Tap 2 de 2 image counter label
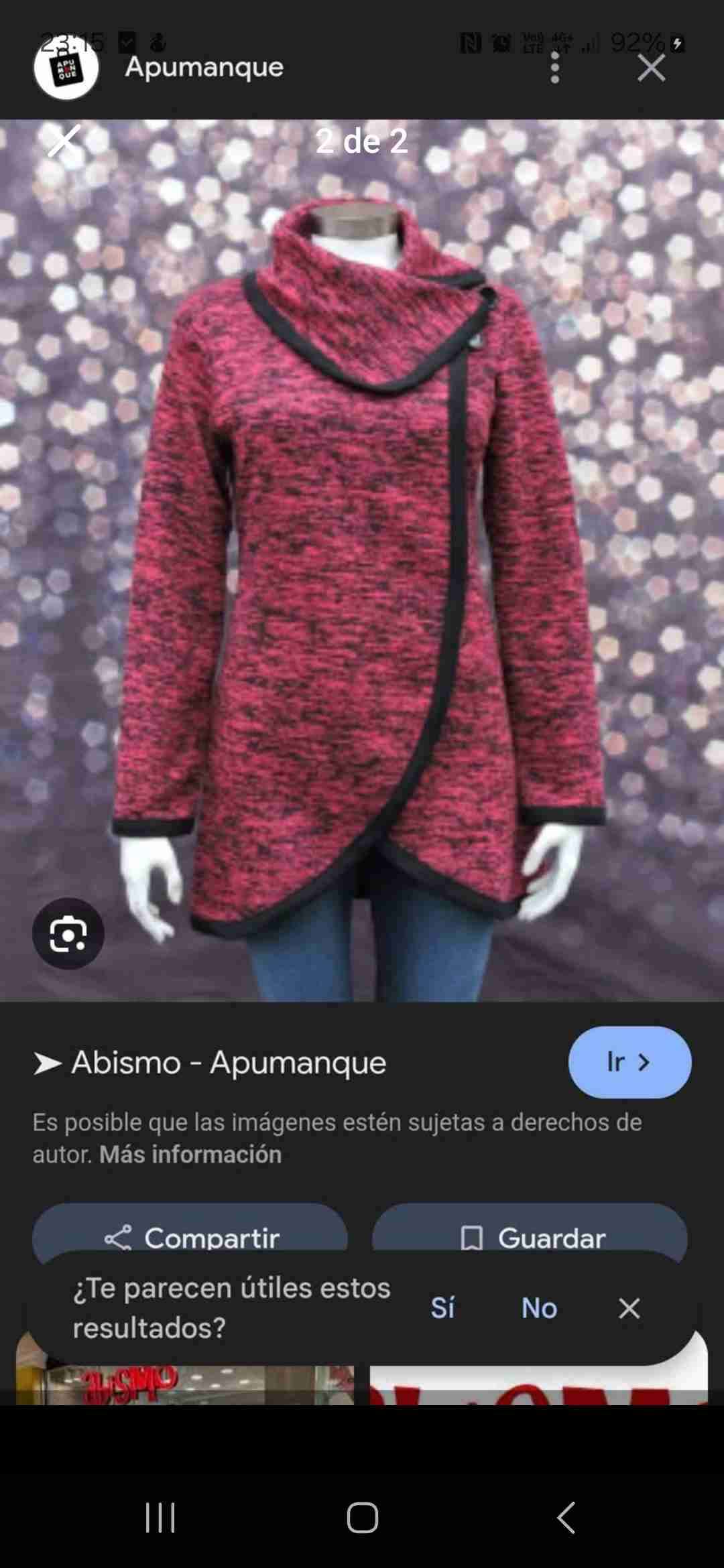 pyautogui.click(x=363, y=141)
